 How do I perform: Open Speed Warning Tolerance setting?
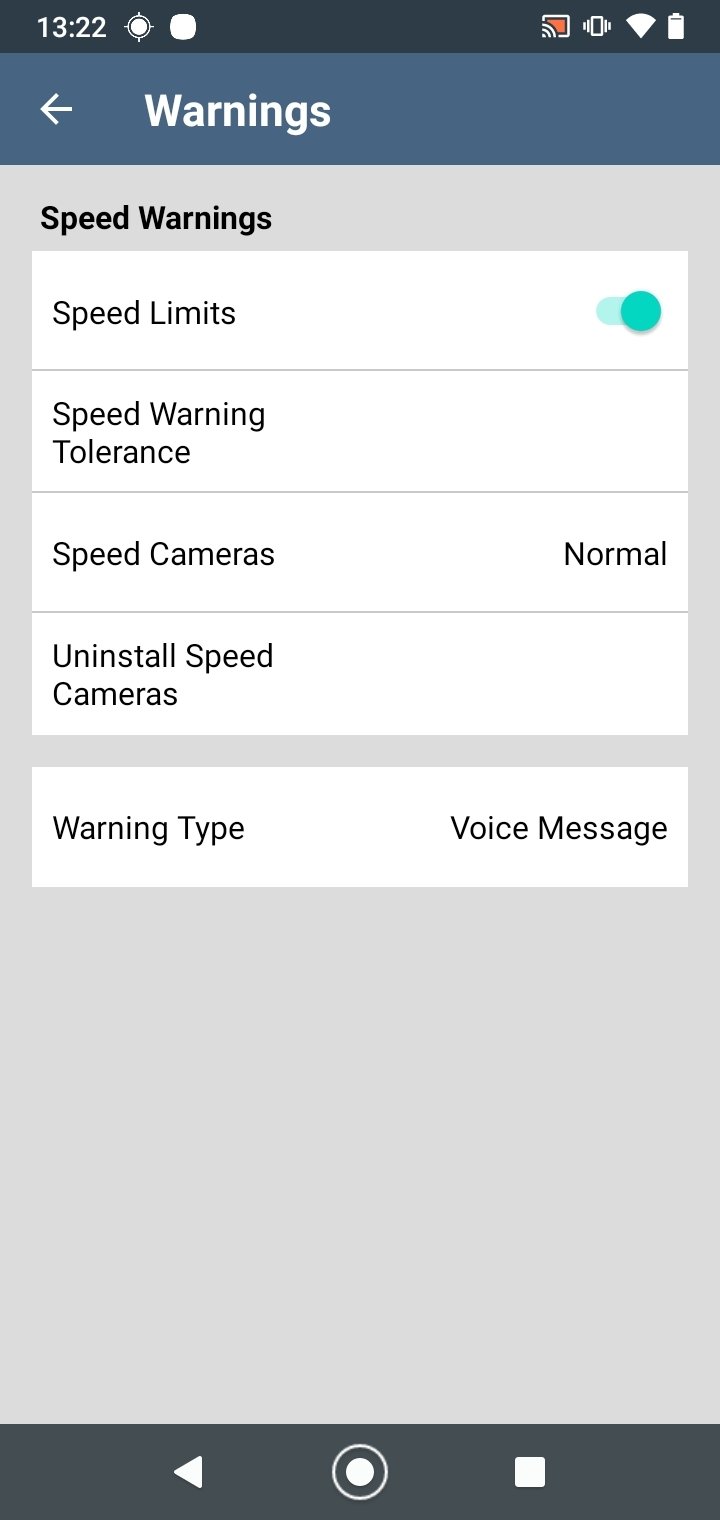click(360, 432)
